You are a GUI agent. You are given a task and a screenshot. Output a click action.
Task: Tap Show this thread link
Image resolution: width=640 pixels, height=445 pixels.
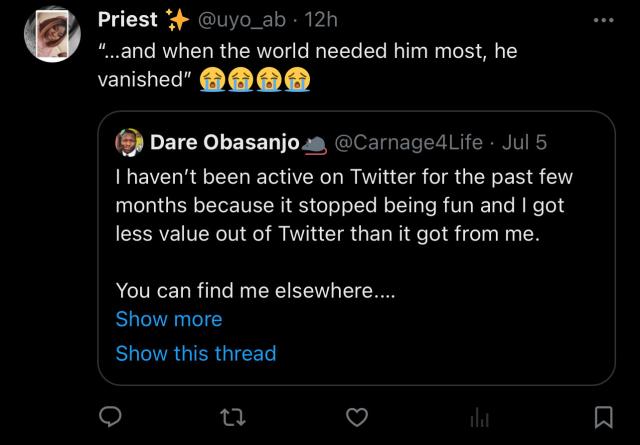pyautogui.click(x=195, y=353)
